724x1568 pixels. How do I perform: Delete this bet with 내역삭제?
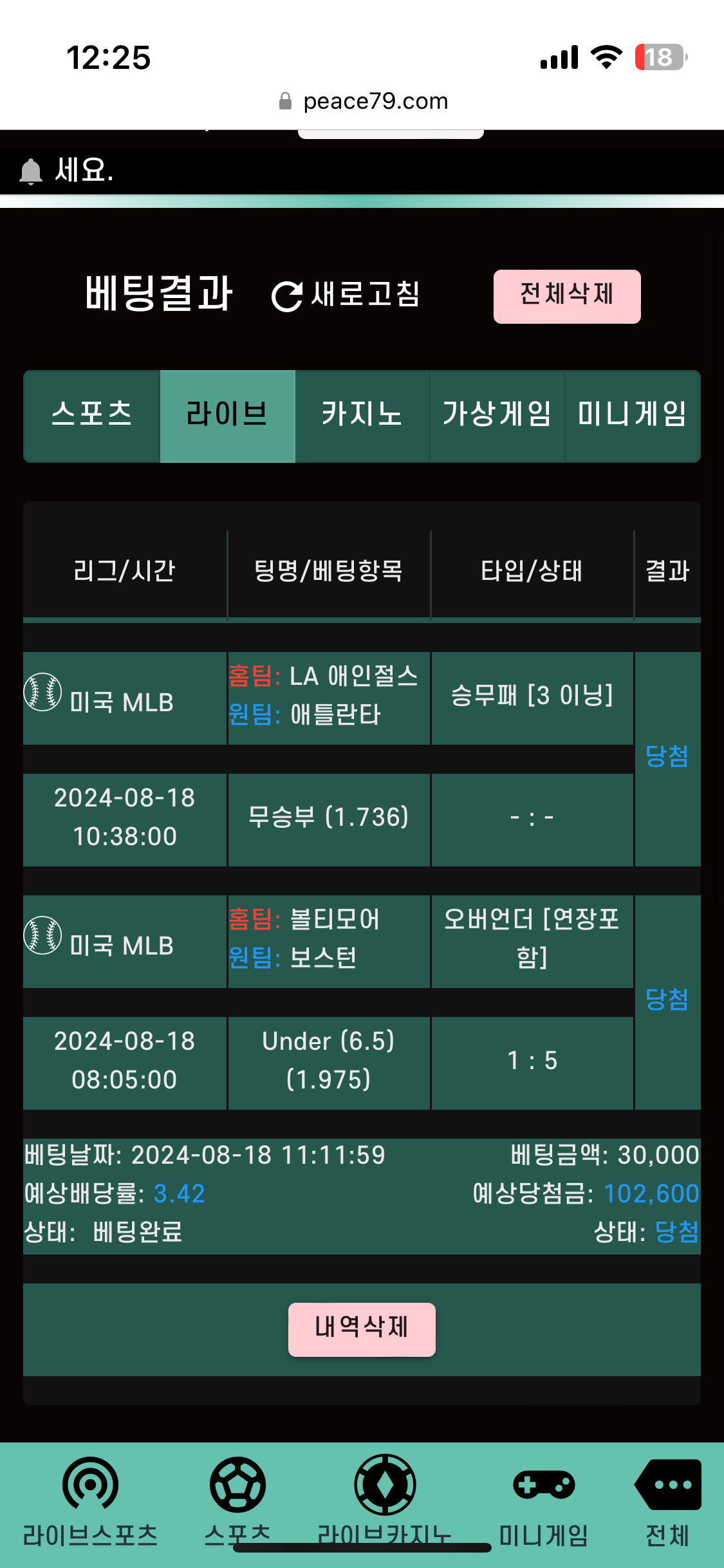362,1329
